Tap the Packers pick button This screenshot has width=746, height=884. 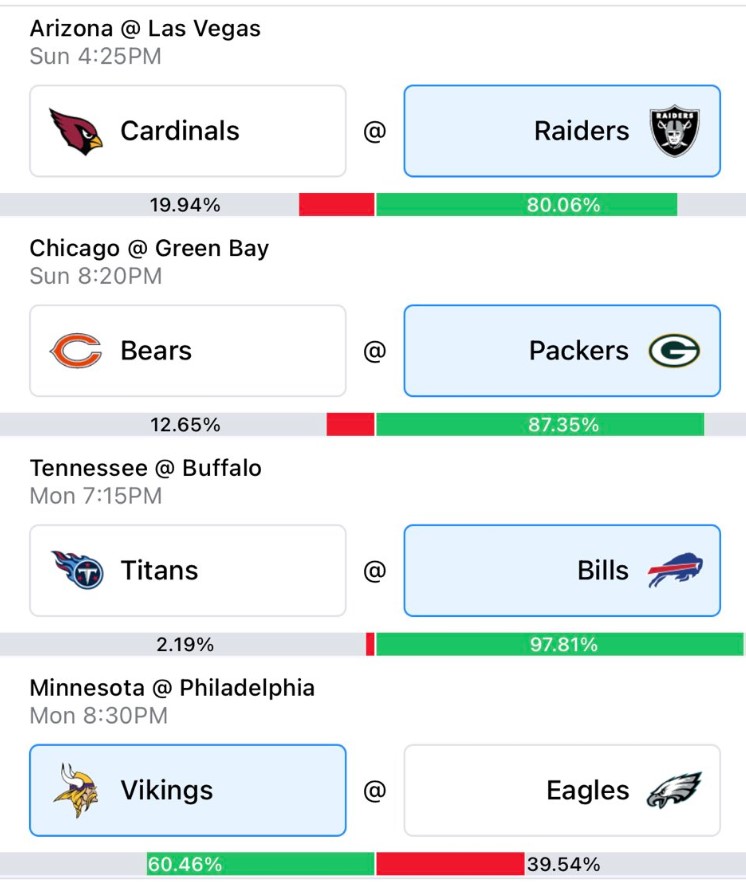point(562,351)
